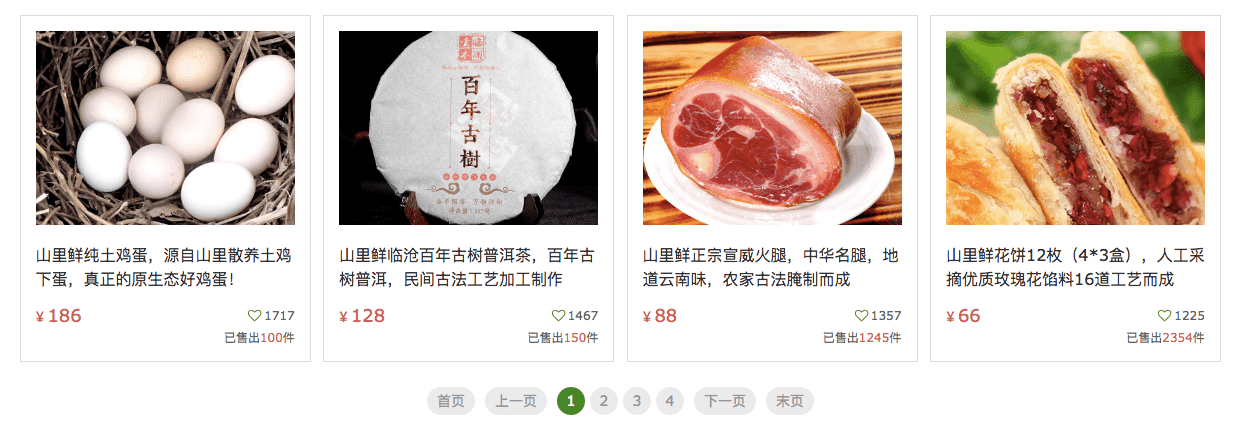Viewport: 1236px width, 423px height.
Task: Like the 土鸡蛋 item with 1717 hearts
Action: 255,316
